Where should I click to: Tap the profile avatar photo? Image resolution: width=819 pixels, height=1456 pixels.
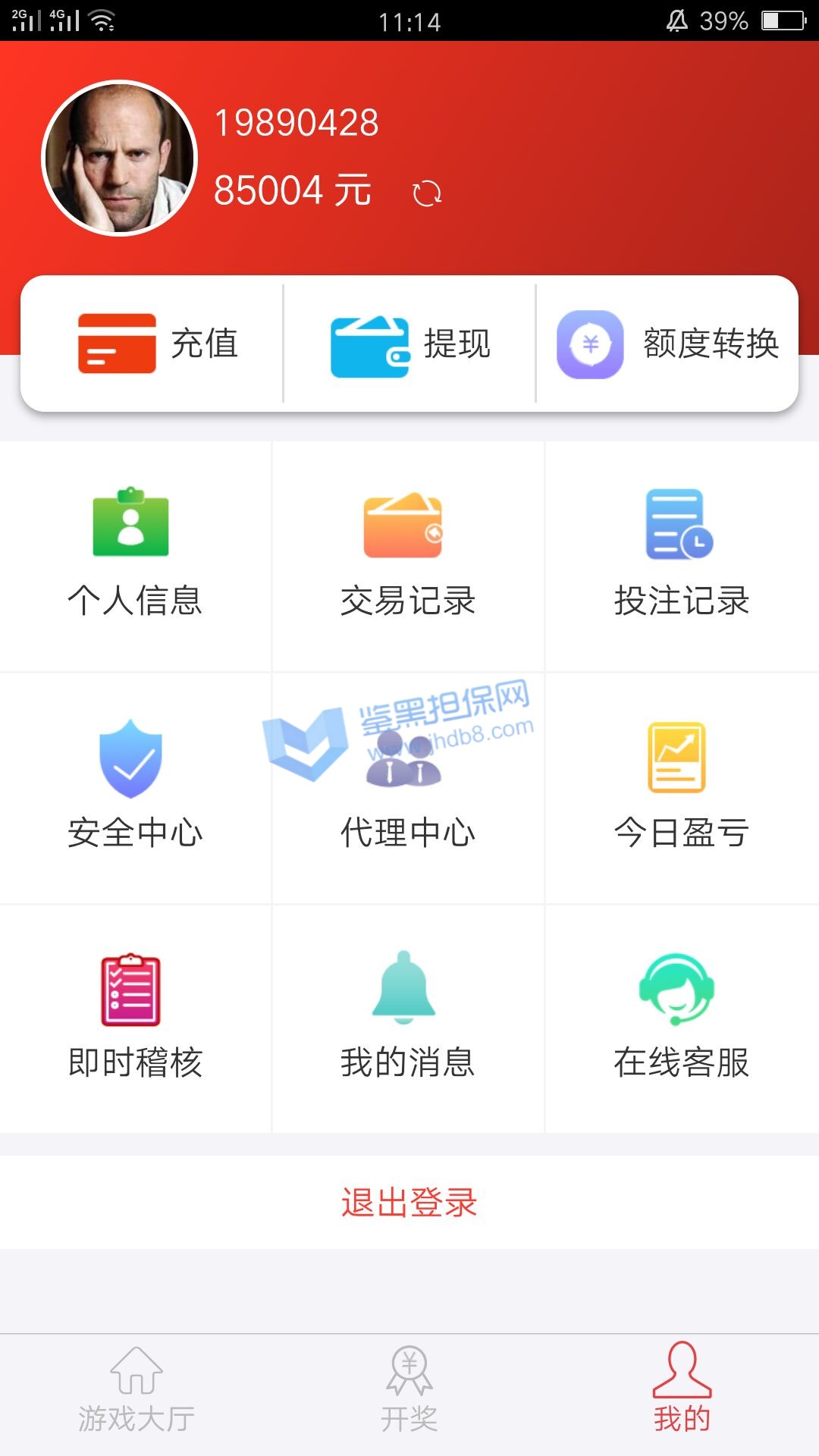click(120, 158)
